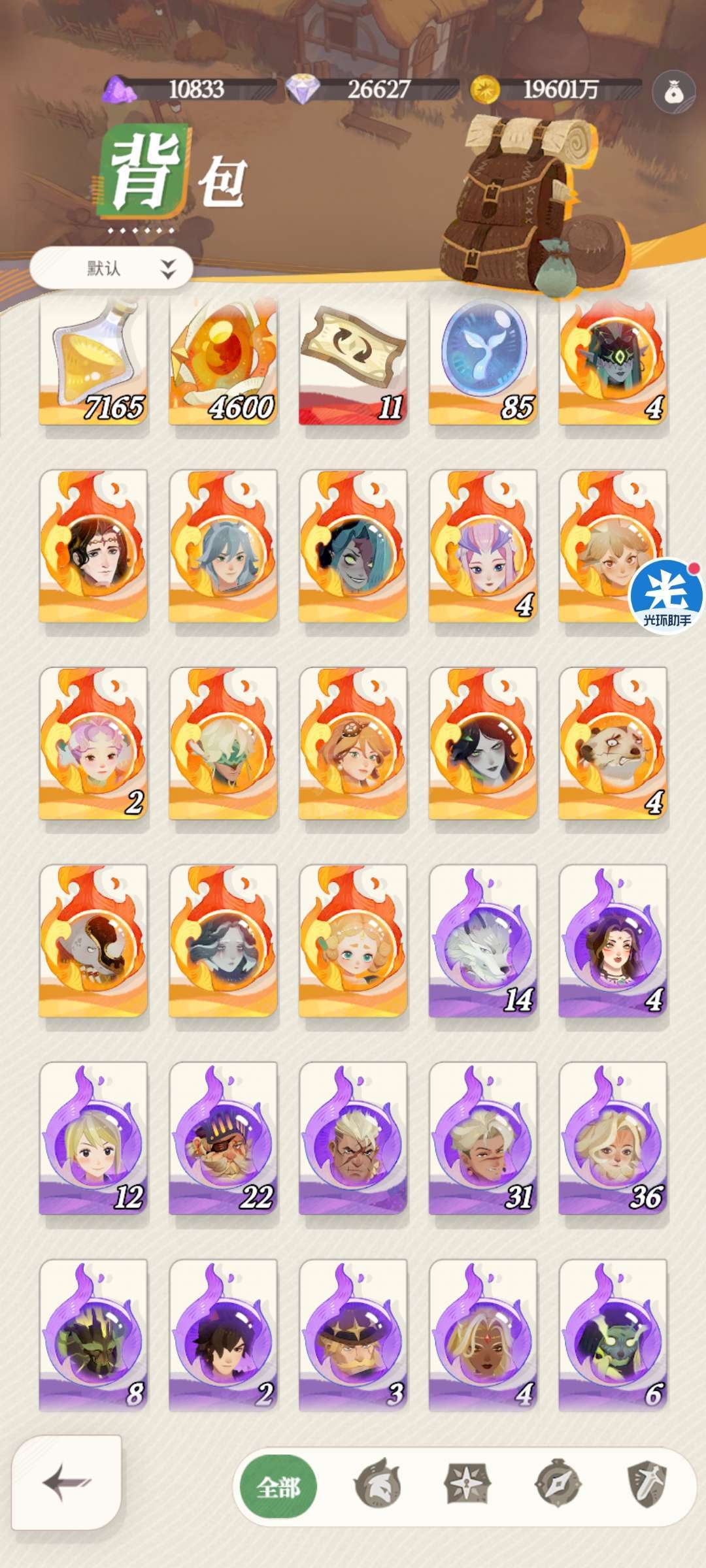Screen dimensions: 706x1568
Task: Open the purple soul card with count 22
Action: (223, 1138)
